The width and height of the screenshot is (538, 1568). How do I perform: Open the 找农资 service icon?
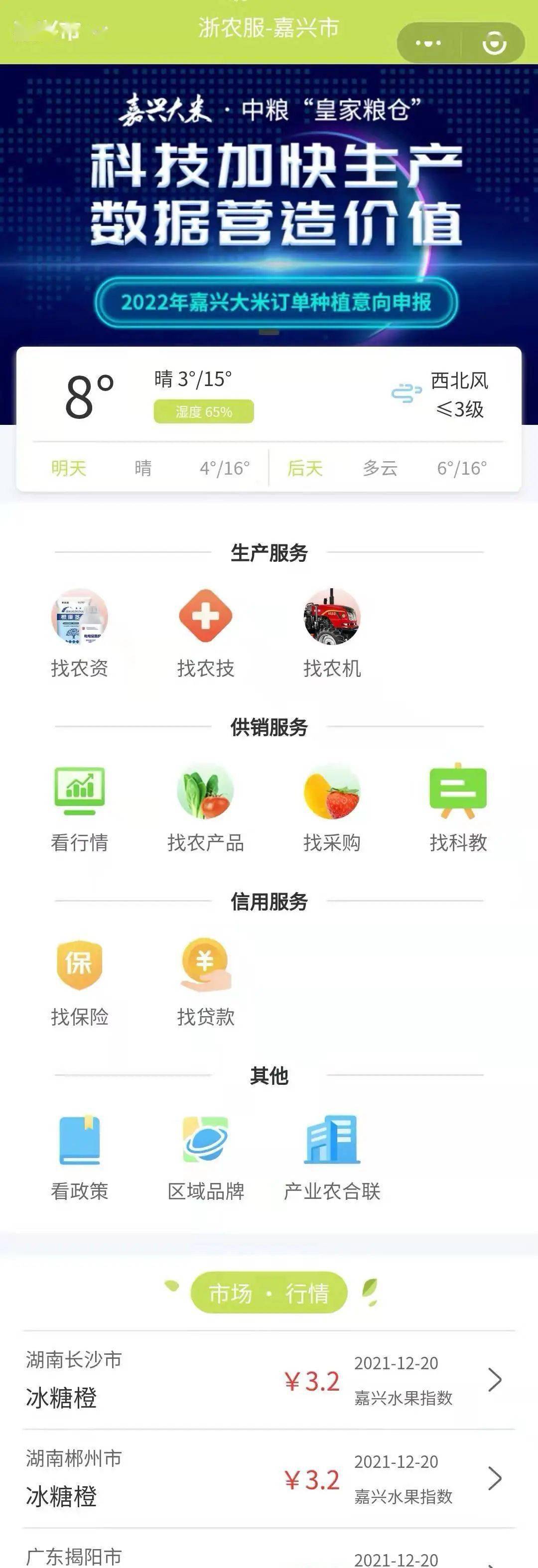[80, 618]
